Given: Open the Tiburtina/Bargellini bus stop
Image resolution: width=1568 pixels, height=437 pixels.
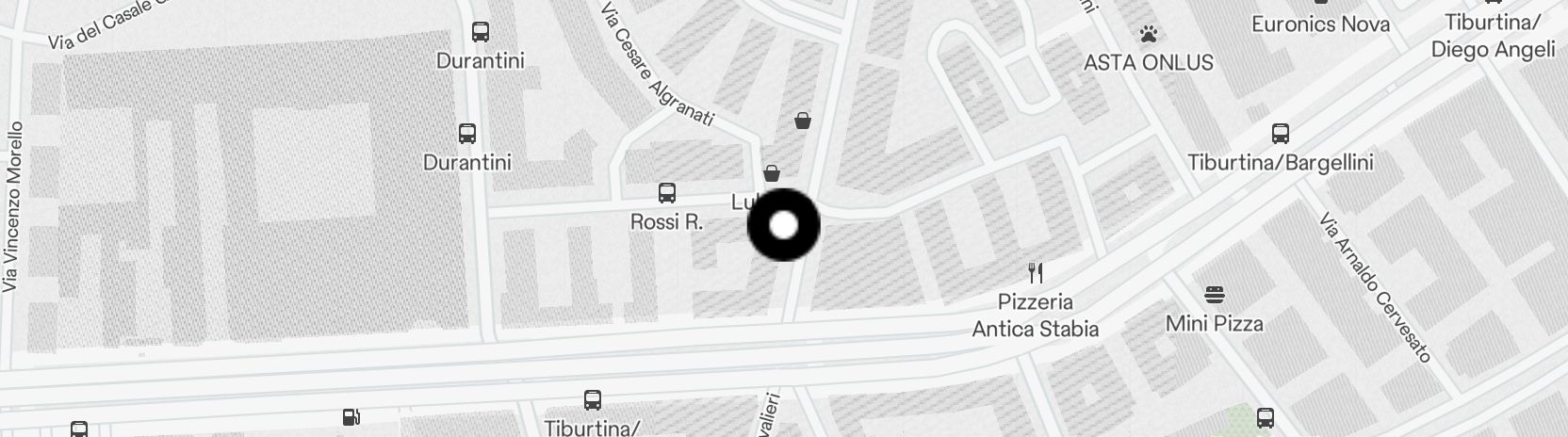Looking at the screenshot, I should [1280, 134].
